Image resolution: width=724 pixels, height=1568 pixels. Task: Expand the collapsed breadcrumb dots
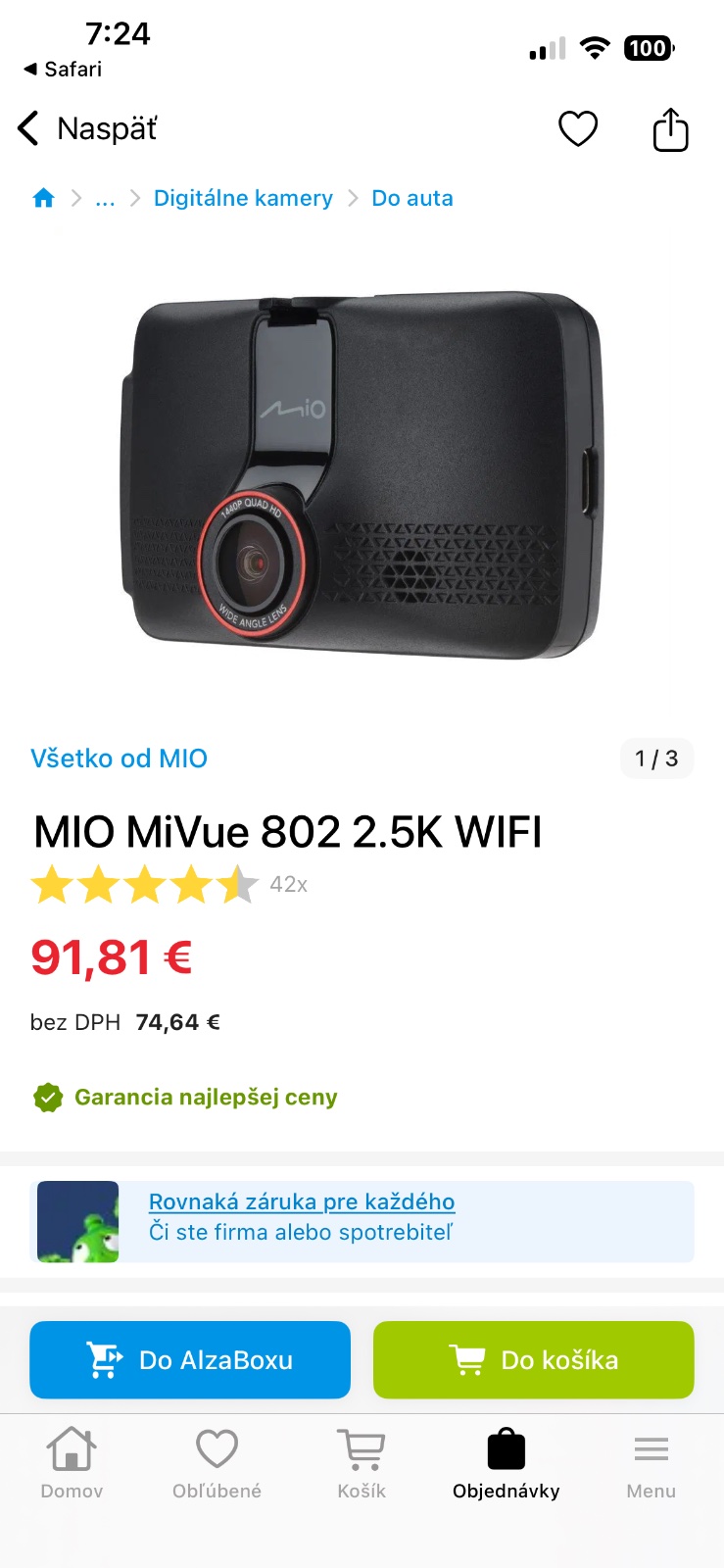pos(105,198)
